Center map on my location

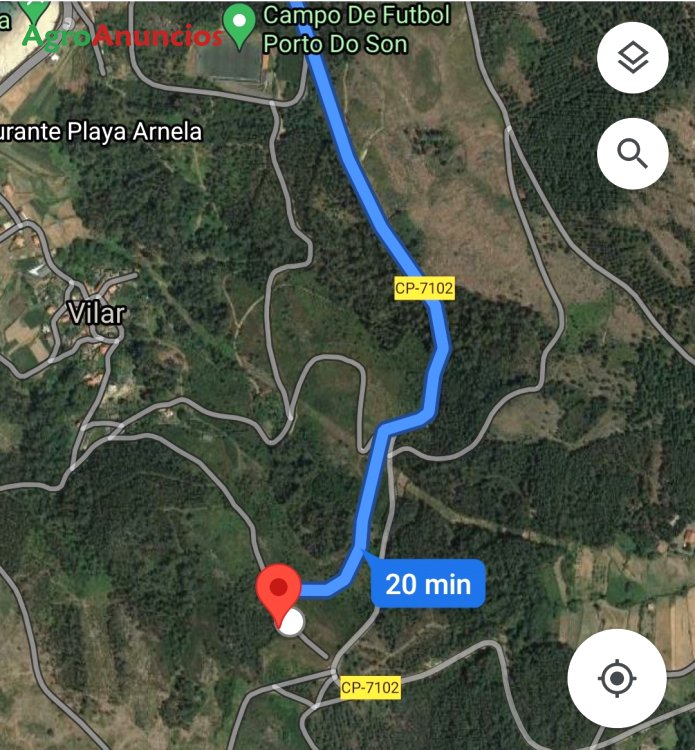617,679
